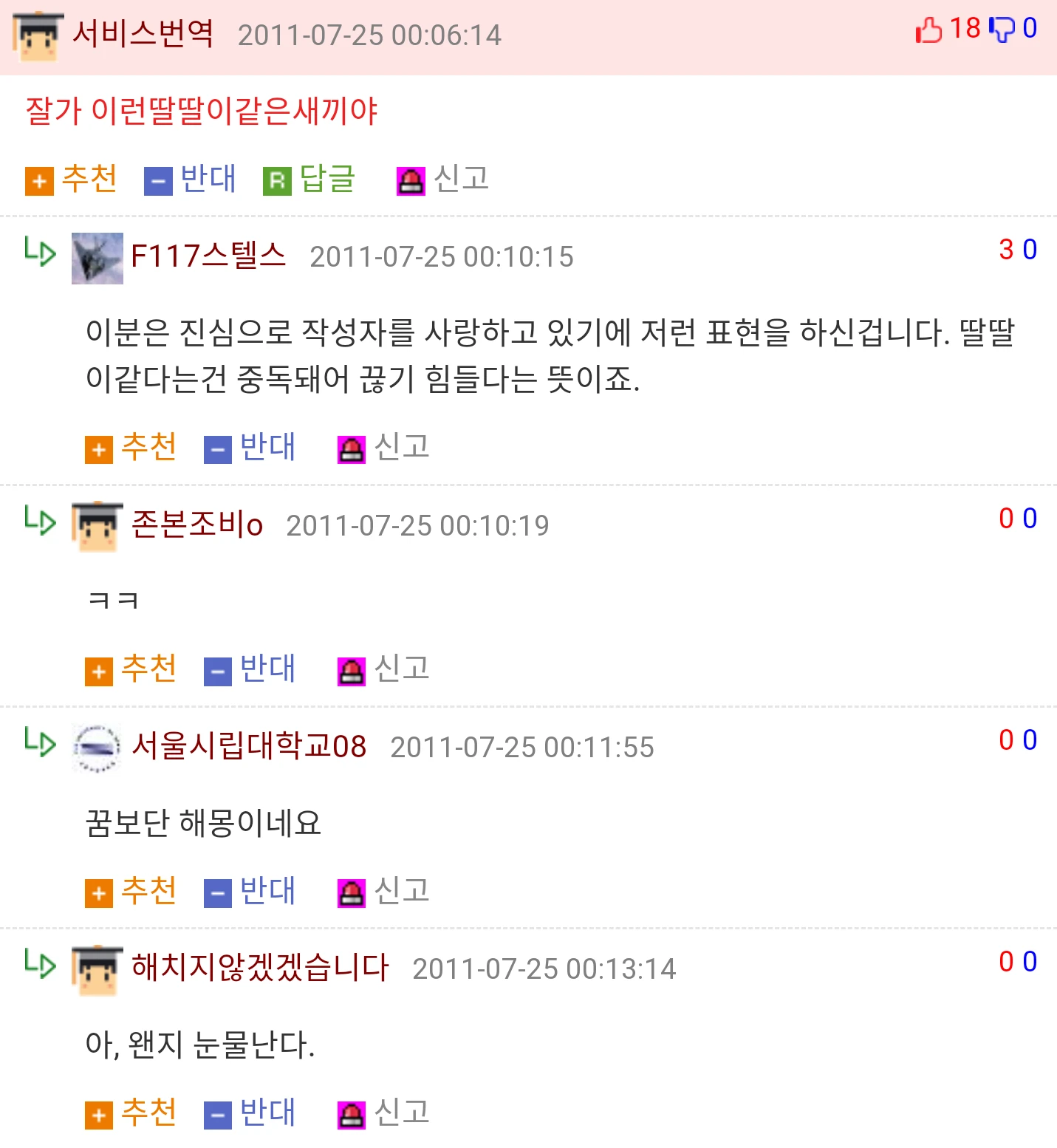Reply to 서비스번역's comment via 답글
The image size is (1057, 1148).
click(309, 180)
